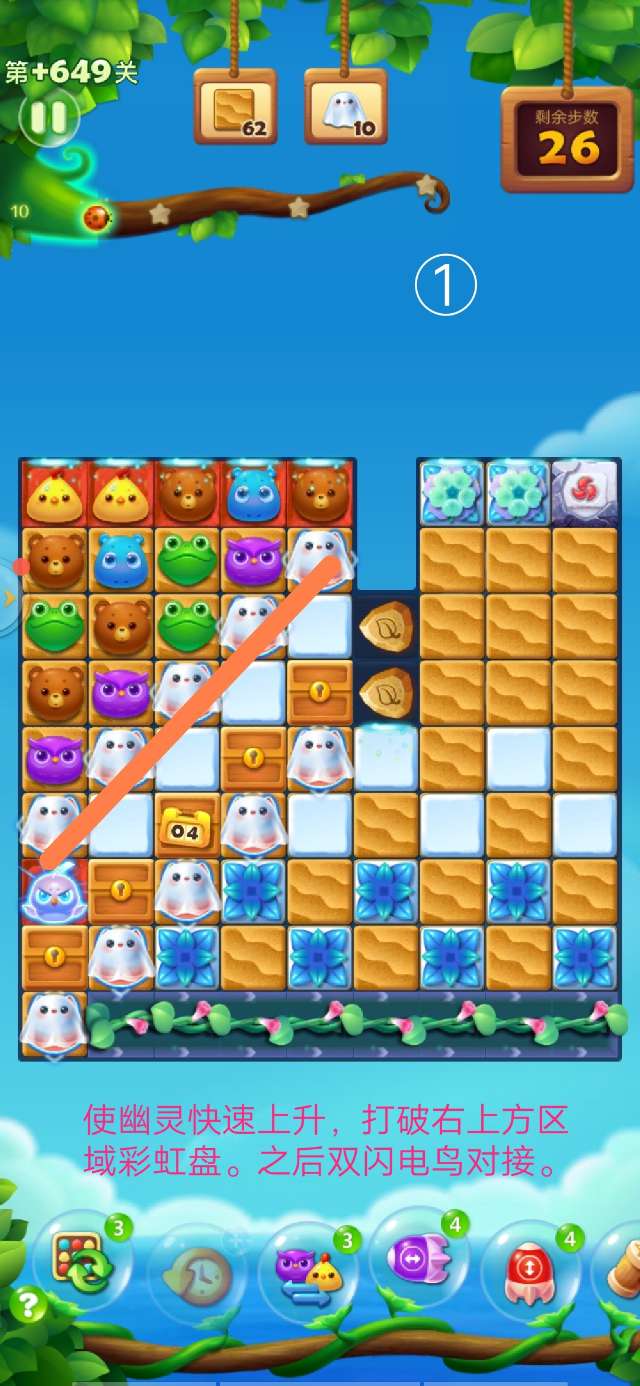Open the question mark help
640x1386 pixels.
(x=28, y=1304)
